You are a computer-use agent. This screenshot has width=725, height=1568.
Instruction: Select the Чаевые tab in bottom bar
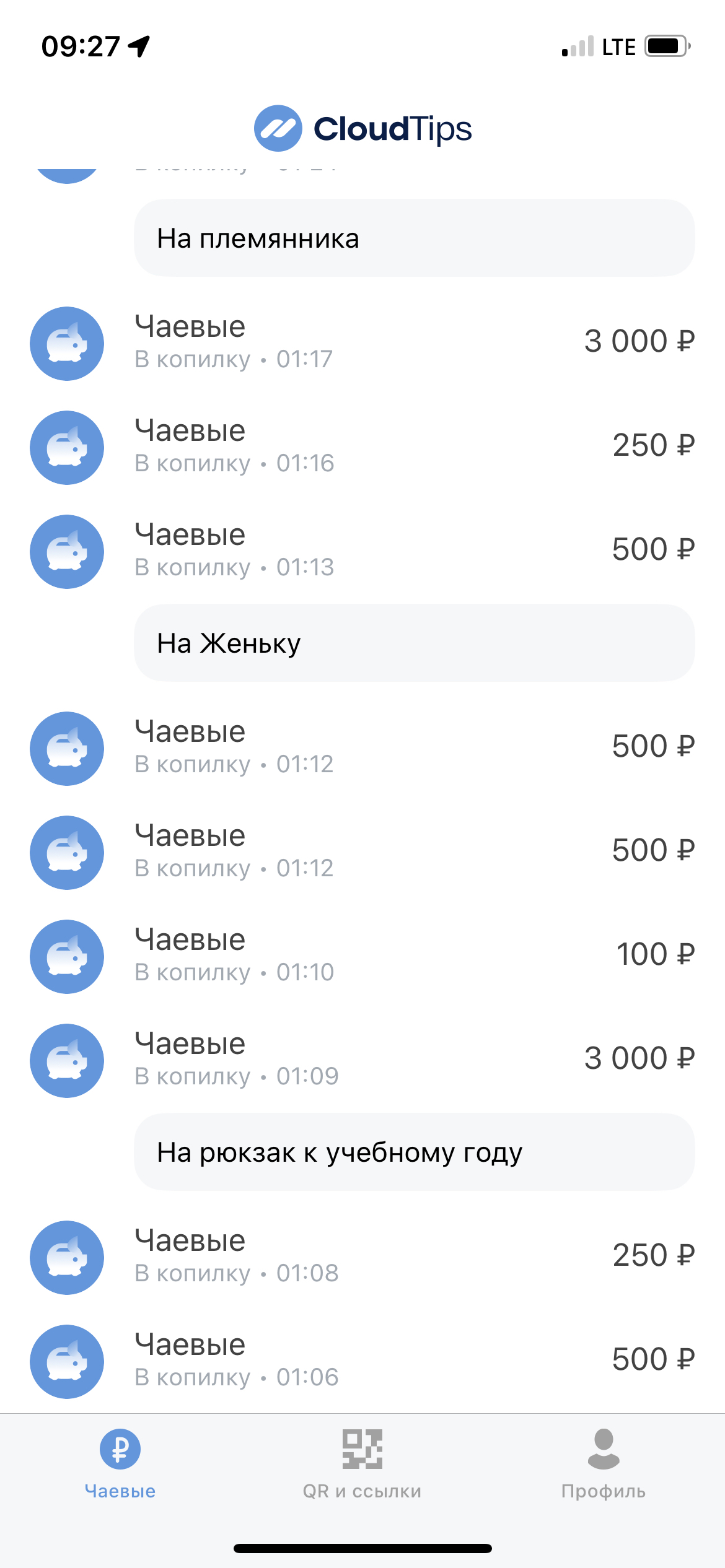(120, 1464)
